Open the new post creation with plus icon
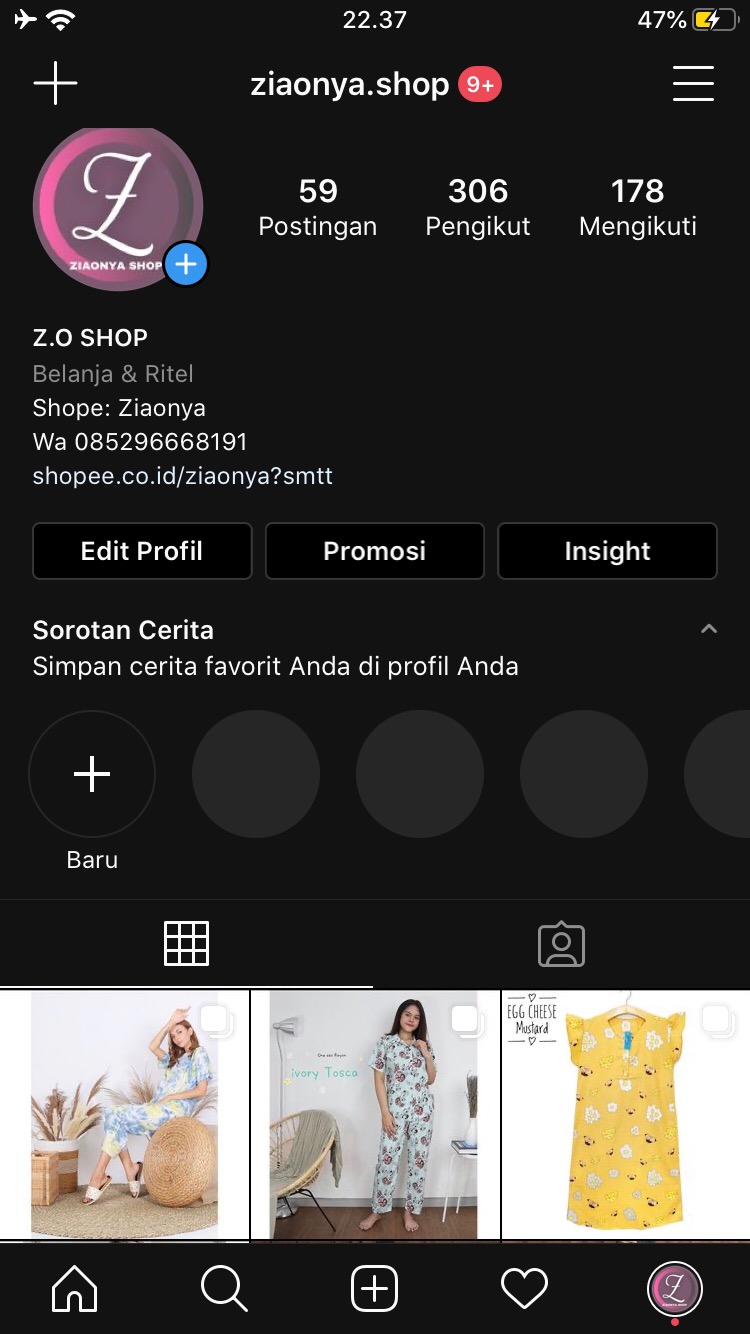 tap(55, 83)
